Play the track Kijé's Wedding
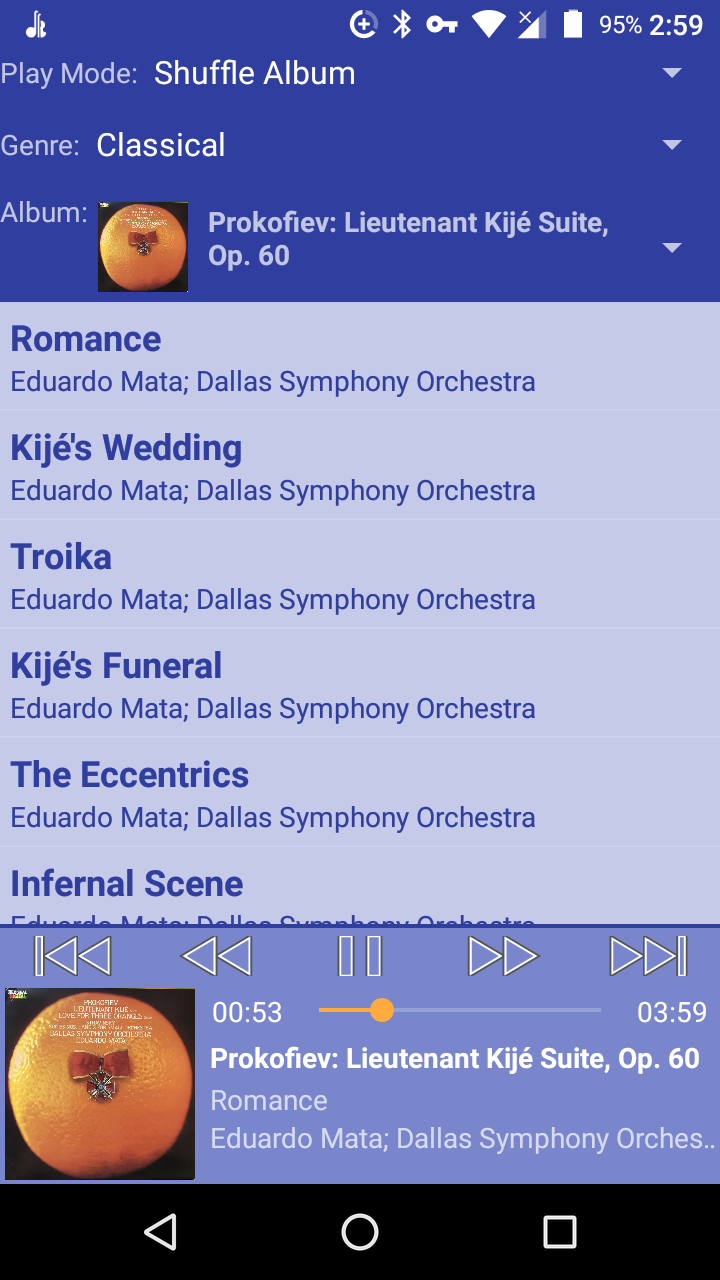The height and width of the screenshot is (1280, 720). pyautogui.click(x=360, y=466)
